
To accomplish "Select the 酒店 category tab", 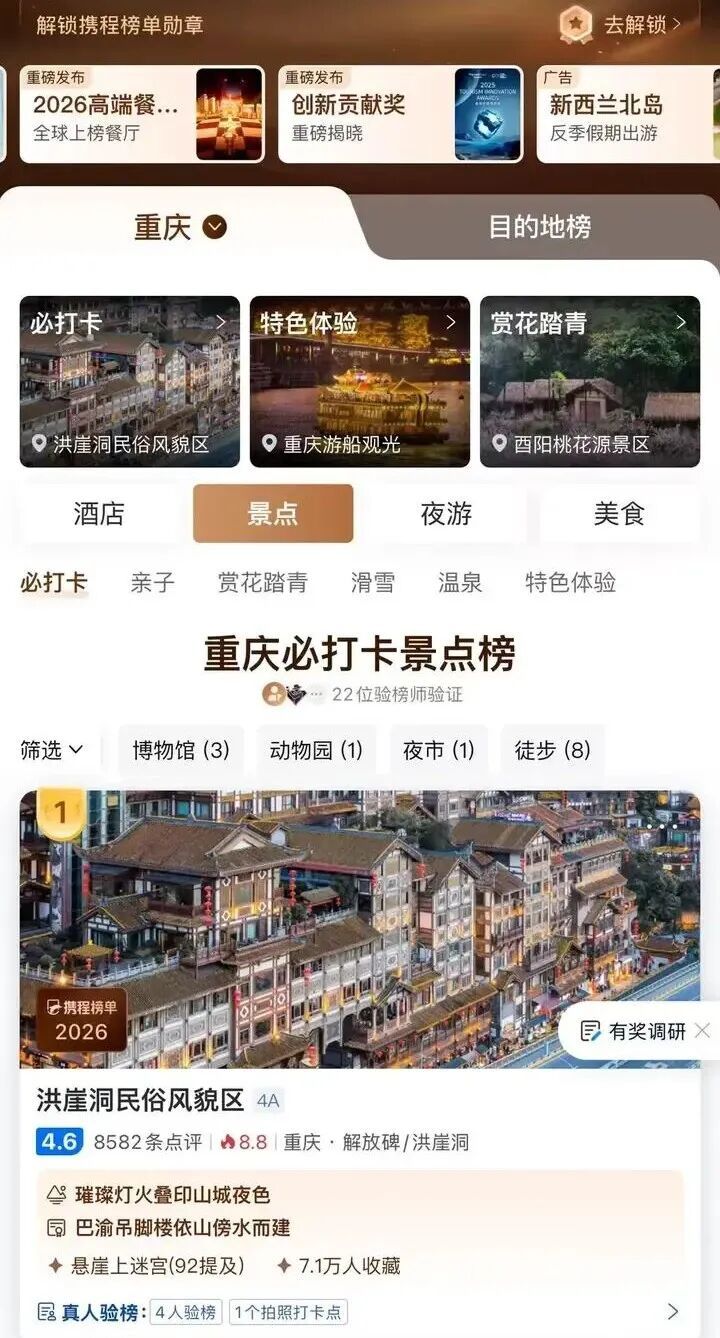I will pos(100,514).
